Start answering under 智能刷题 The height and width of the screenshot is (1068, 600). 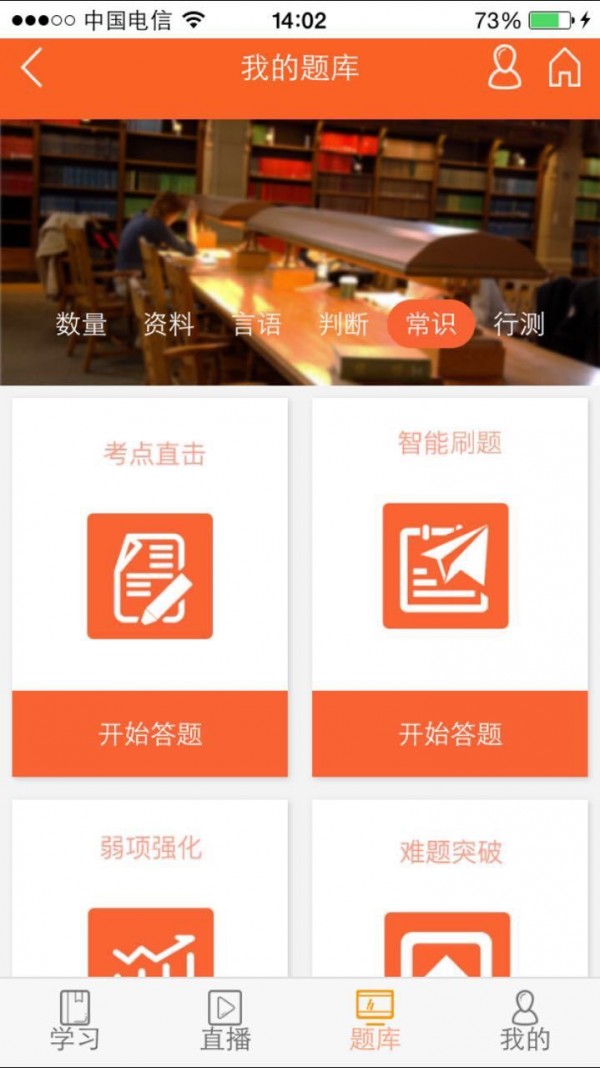450,734
